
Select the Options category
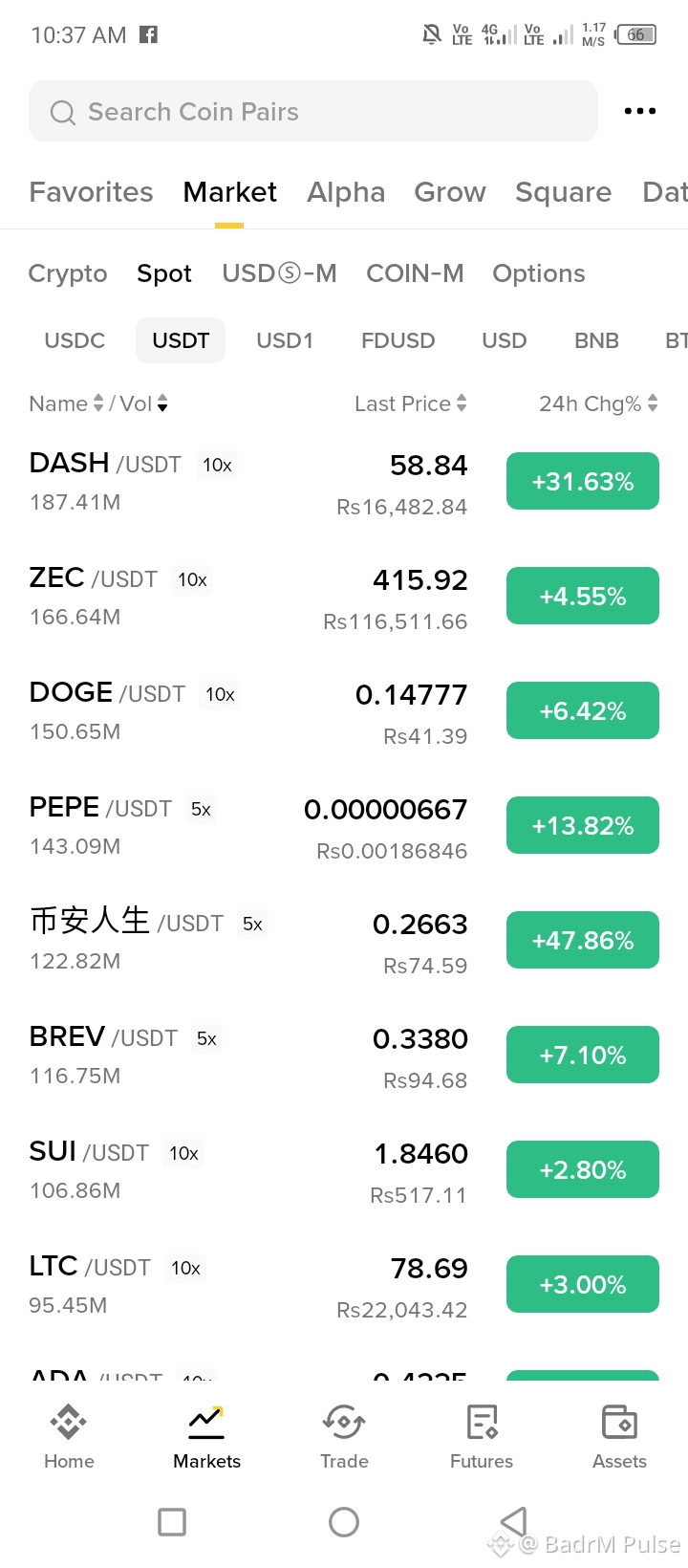[538, 273]
